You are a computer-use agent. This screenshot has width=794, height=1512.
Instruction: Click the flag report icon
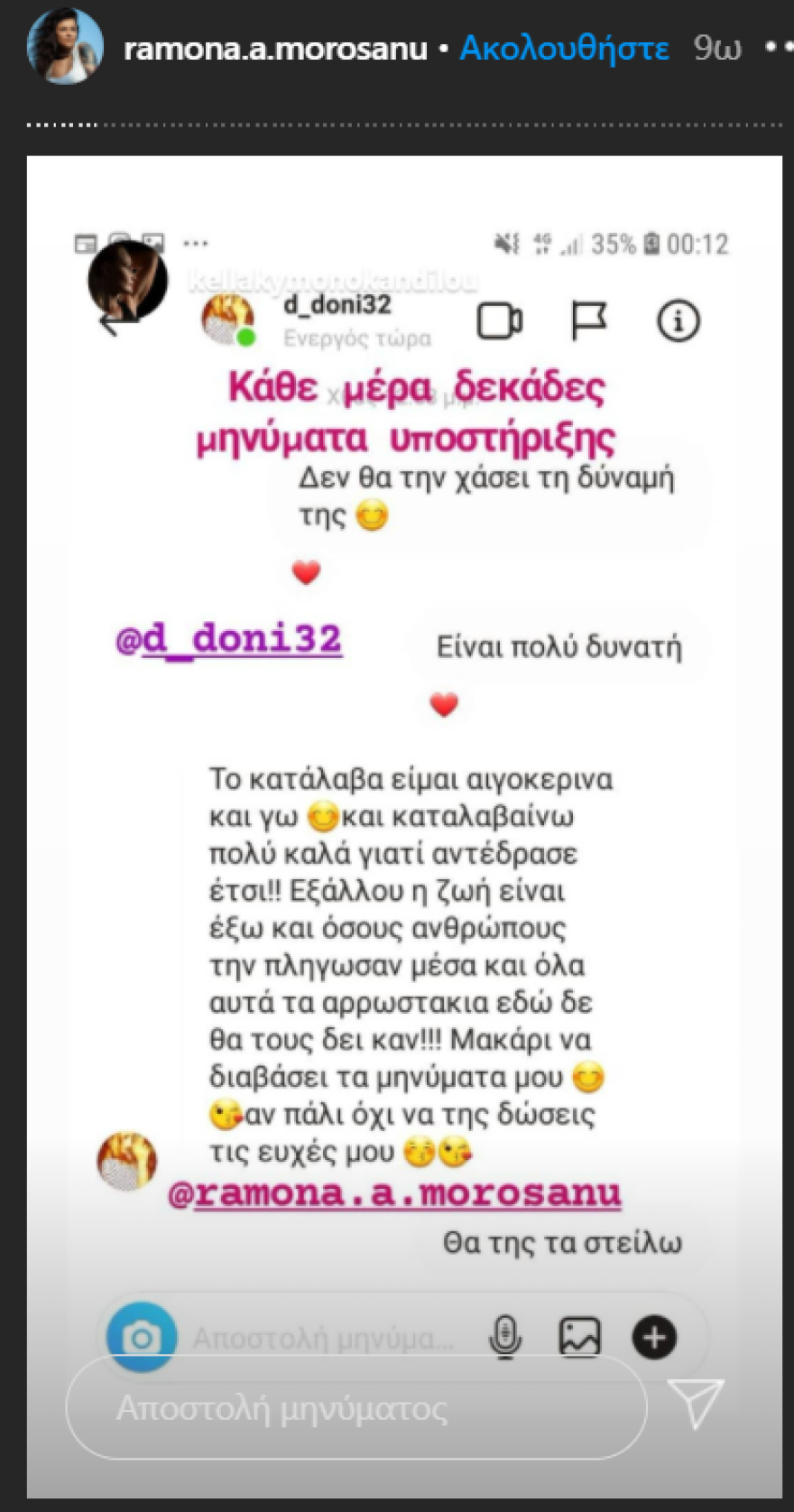(588, 320)
